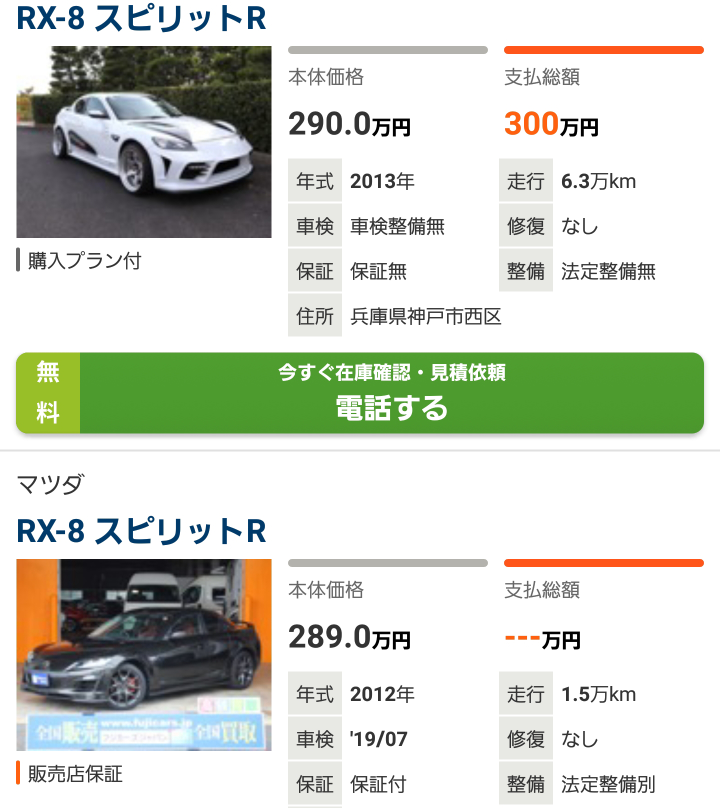The image size is (720, 808).
Task: Open the 2013年 RX-8 スピリットR listing title
Action: pos(142,18)
